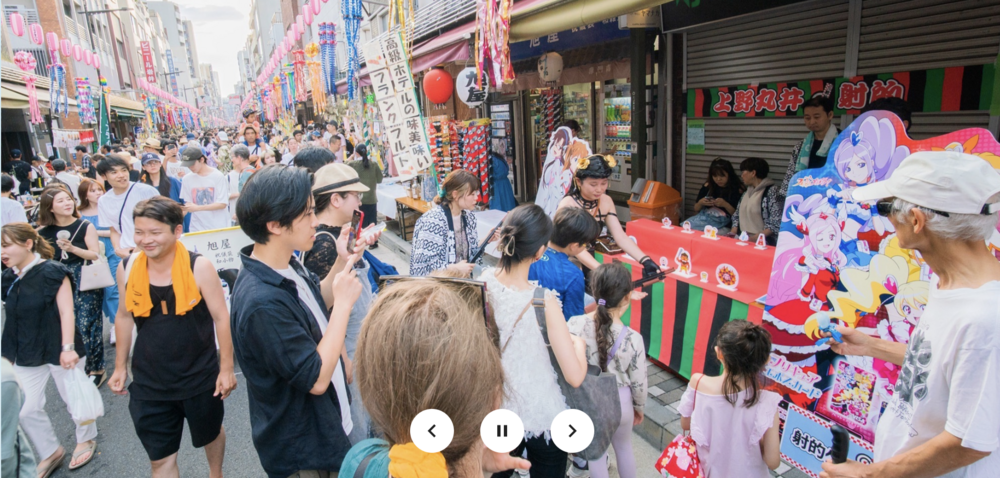Advance to the next slide
The height and width of the screenshot is (478, 1000).
click(572, 431)
